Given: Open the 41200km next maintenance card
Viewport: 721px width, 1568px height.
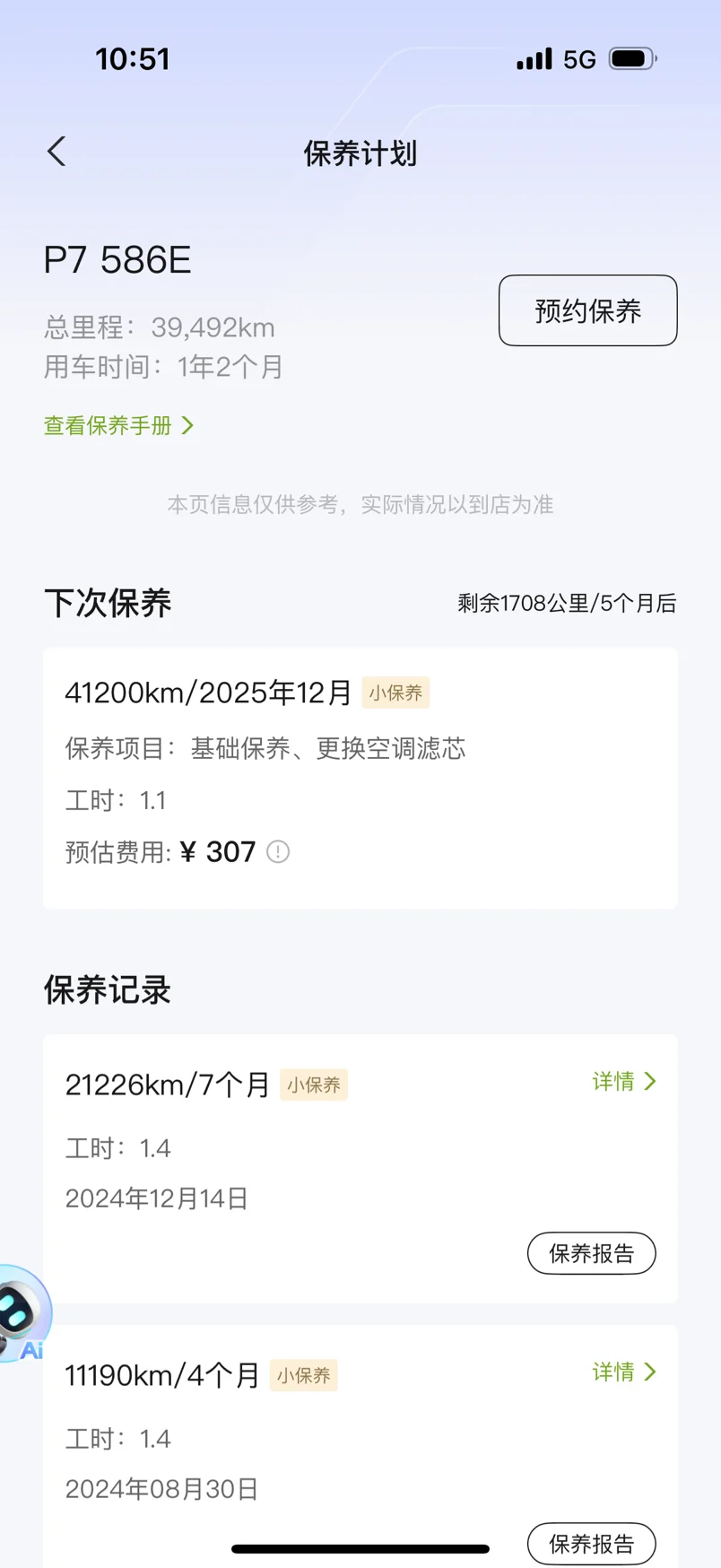Looking at the screenshot, I should (360, 778).
